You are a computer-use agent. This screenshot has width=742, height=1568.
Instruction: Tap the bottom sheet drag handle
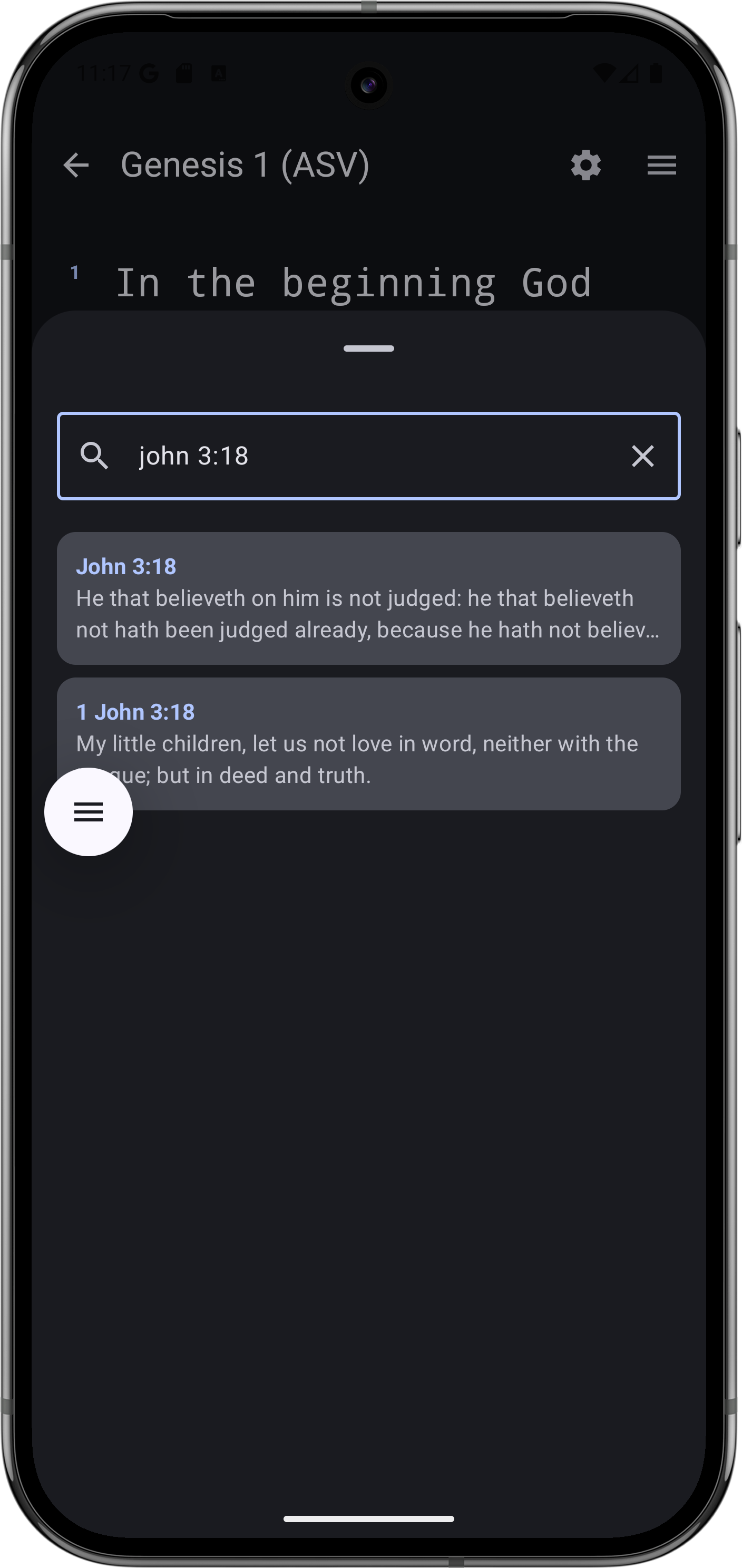368,349
